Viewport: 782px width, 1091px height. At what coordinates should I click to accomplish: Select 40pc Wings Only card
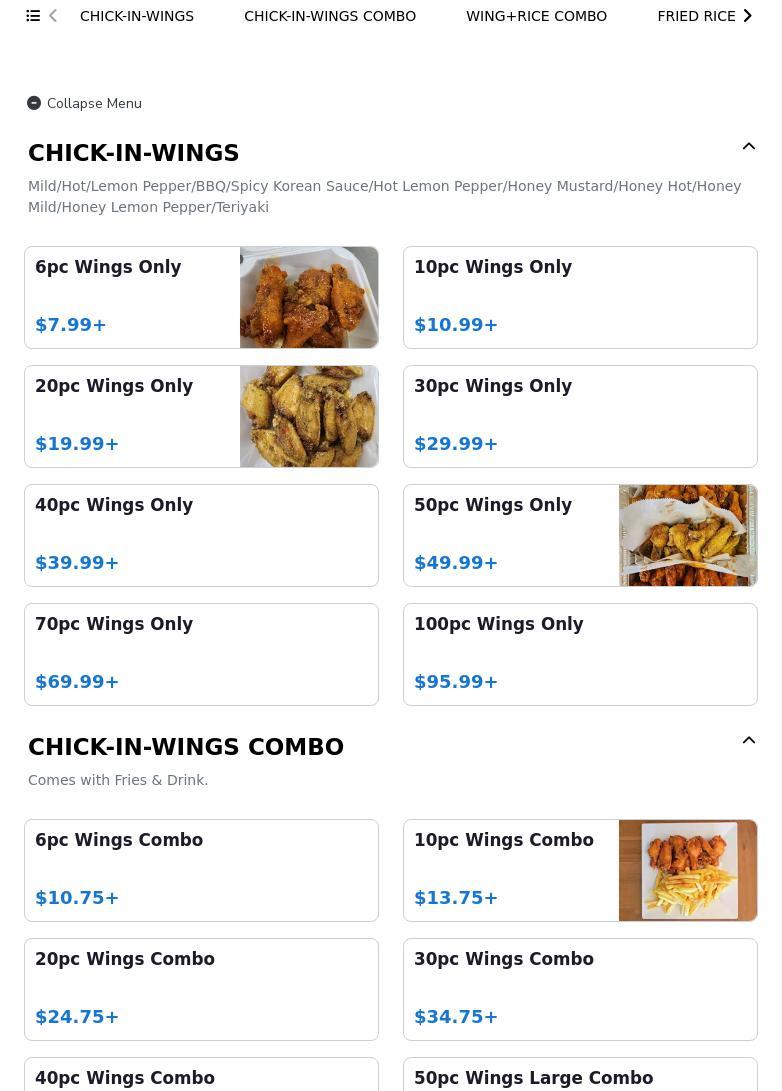[x=201, y=535]
